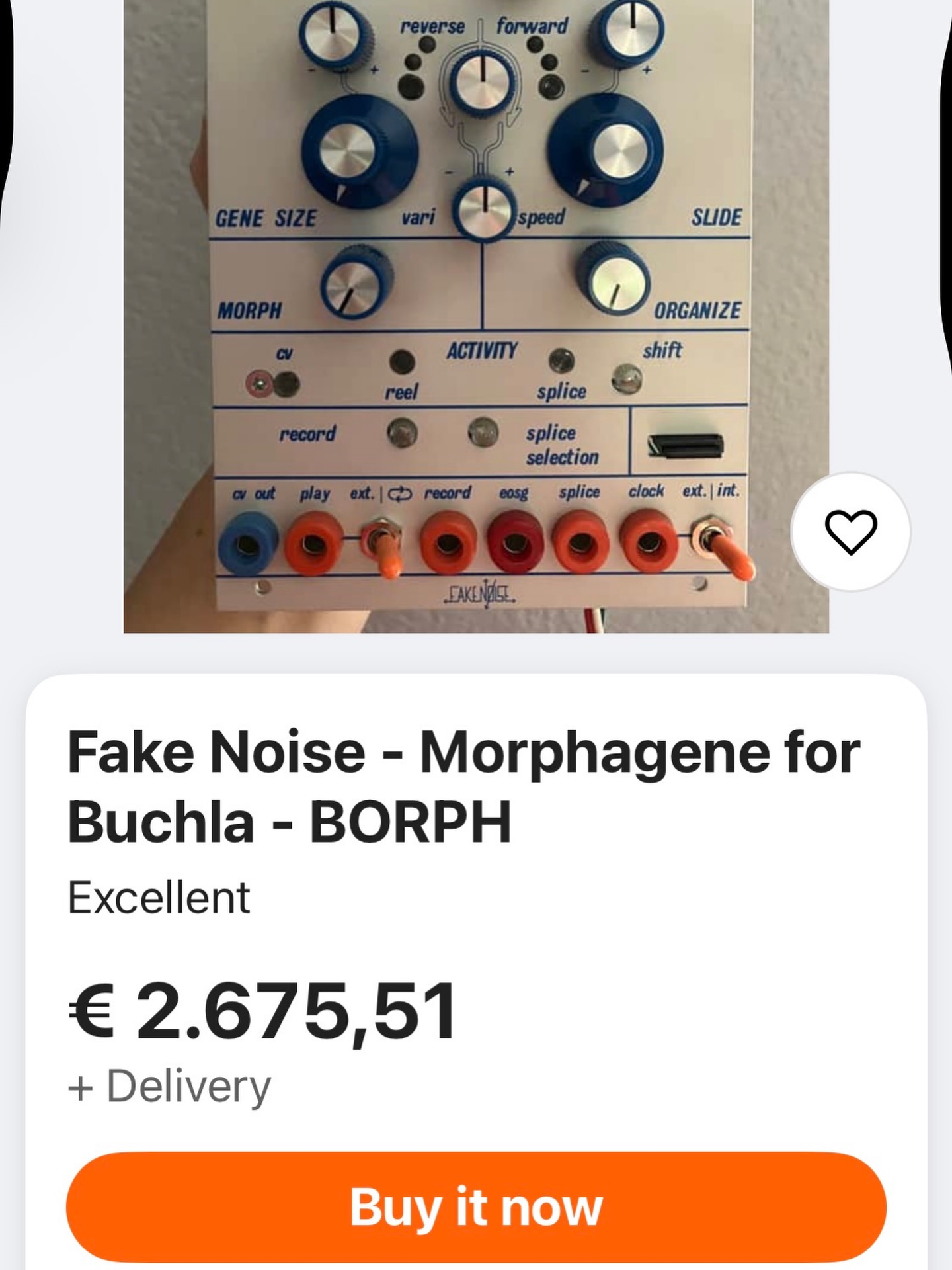Click the FAKE NOISE logo on the panel
952x1270 pixels.
coord(479,593)
